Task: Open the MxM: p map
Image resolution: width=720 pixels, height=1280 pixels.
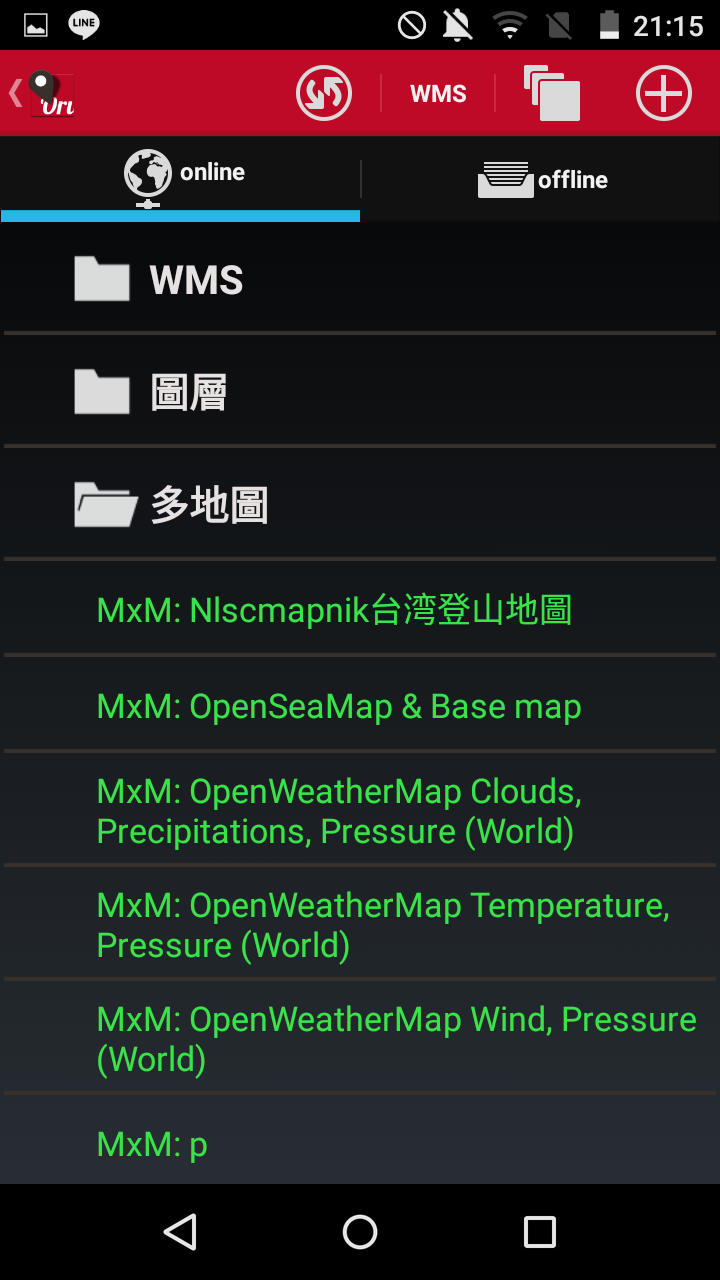Action: click(152, 1144)
